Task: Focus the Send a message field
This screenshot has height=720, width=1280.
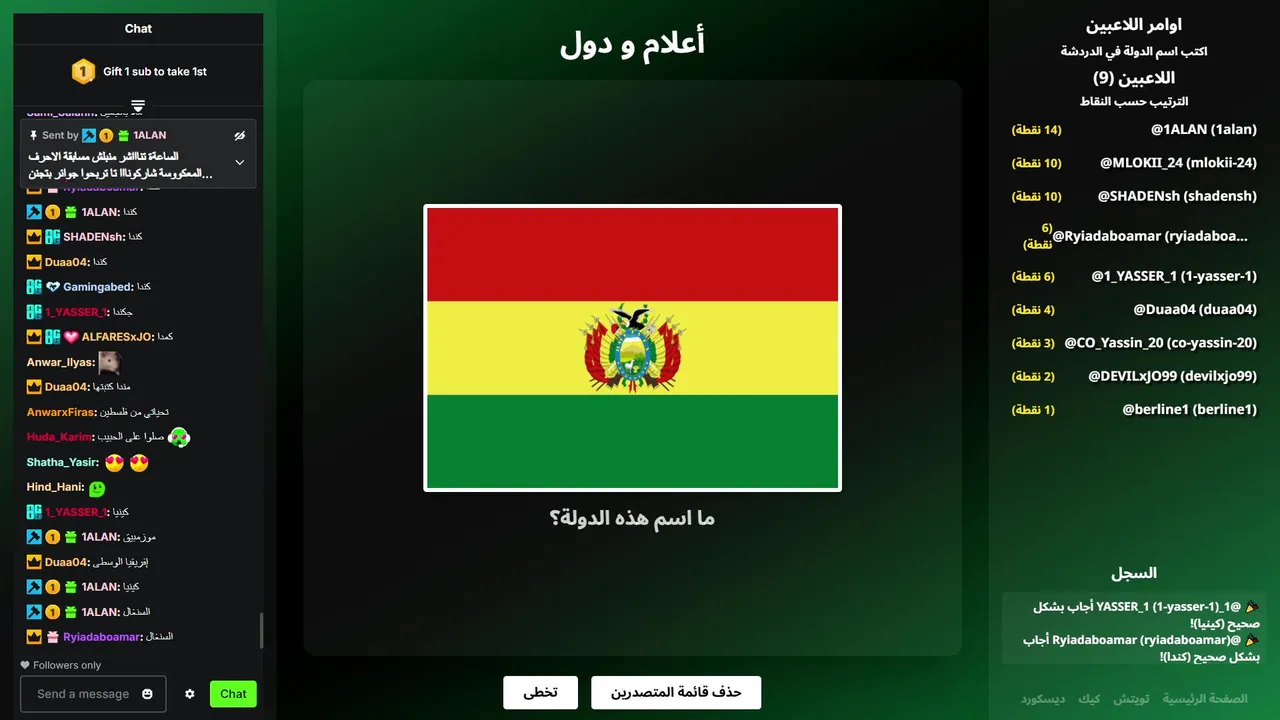Action: 83,694
